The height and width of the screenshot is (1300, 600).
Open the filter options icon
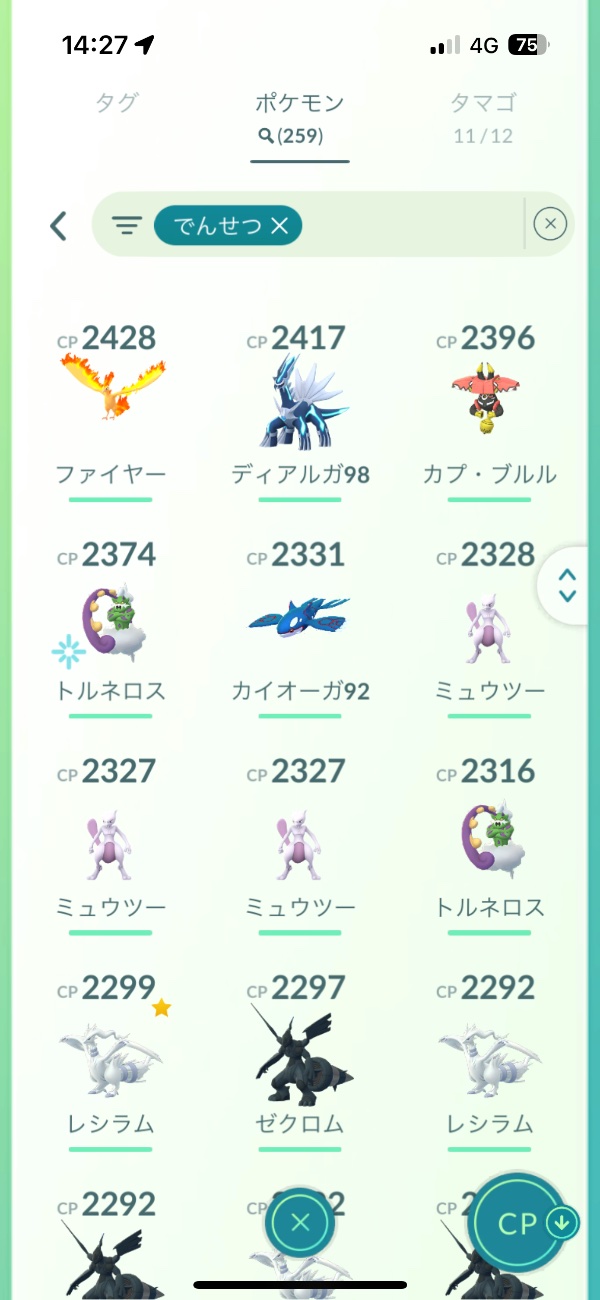tap(126, 226)
